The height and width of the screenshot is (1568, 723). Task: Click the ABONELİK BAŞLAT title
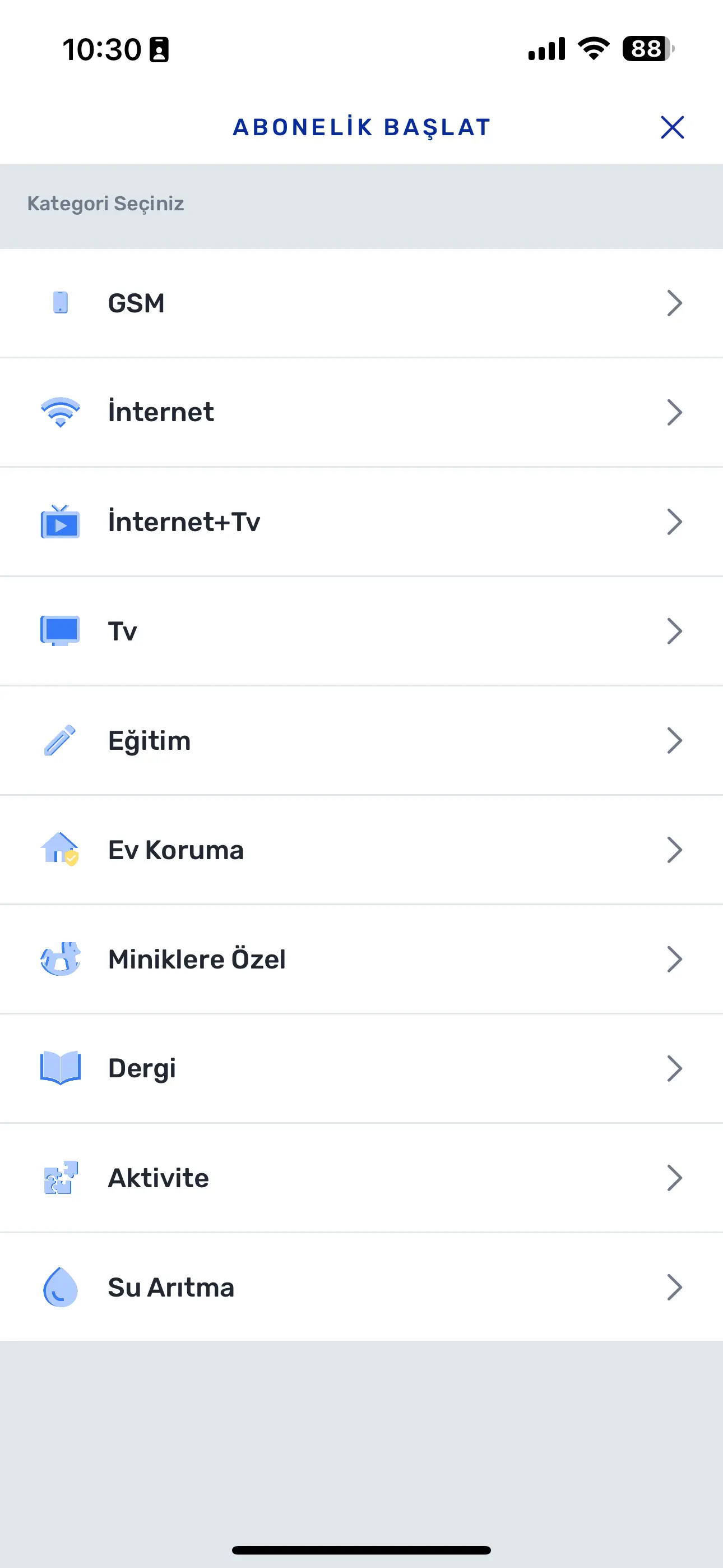pyautogui.click(x=361, y=127)
